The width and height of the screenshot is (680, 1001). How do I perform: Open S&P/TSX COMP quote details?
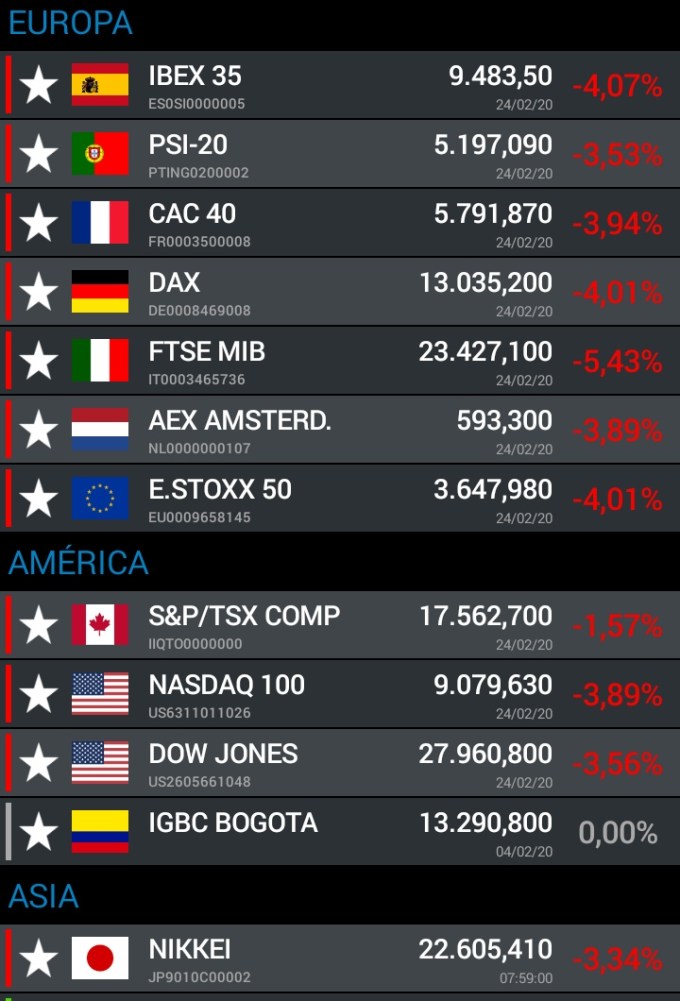click(300, 625)
